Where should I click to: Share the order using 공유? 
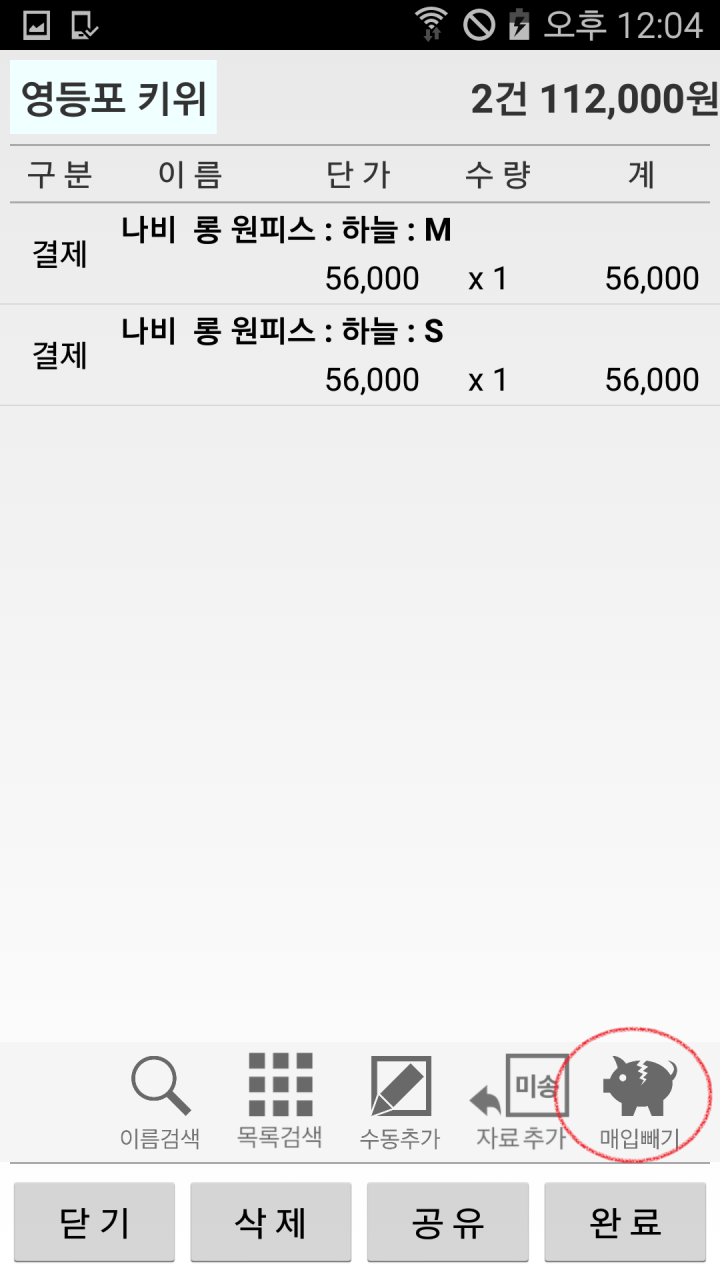point(448,1222)
